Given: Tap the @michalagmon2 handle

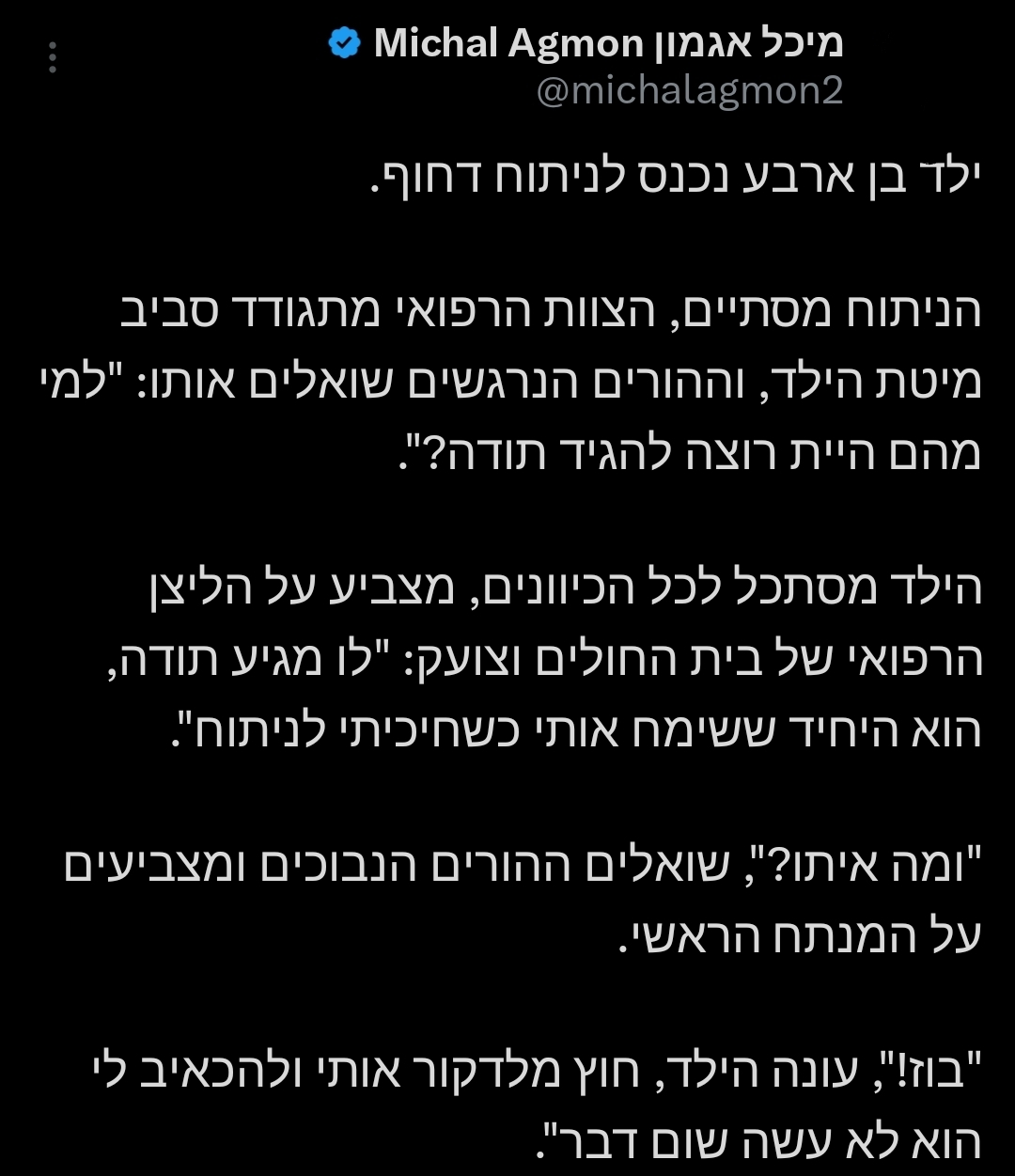Looking at the screenshot, I should coord(689,91).
